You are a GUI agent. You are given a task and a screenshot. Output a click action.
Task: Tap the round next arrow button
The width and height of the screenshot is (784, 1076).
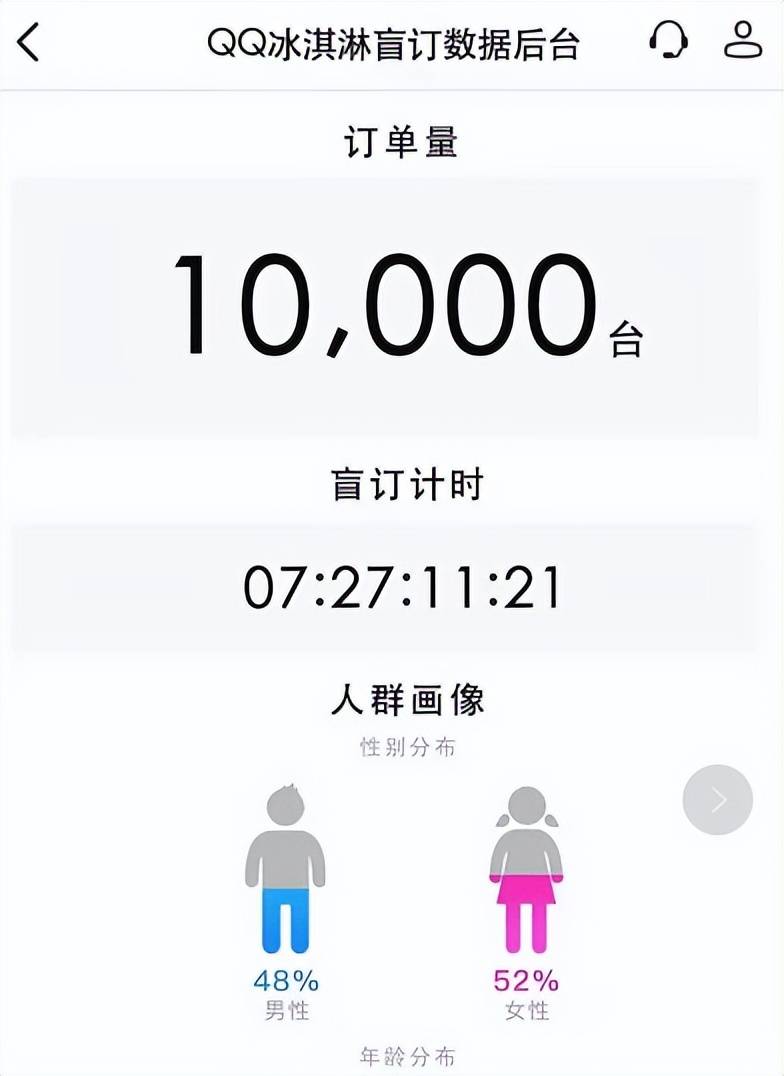coord(717,800)
